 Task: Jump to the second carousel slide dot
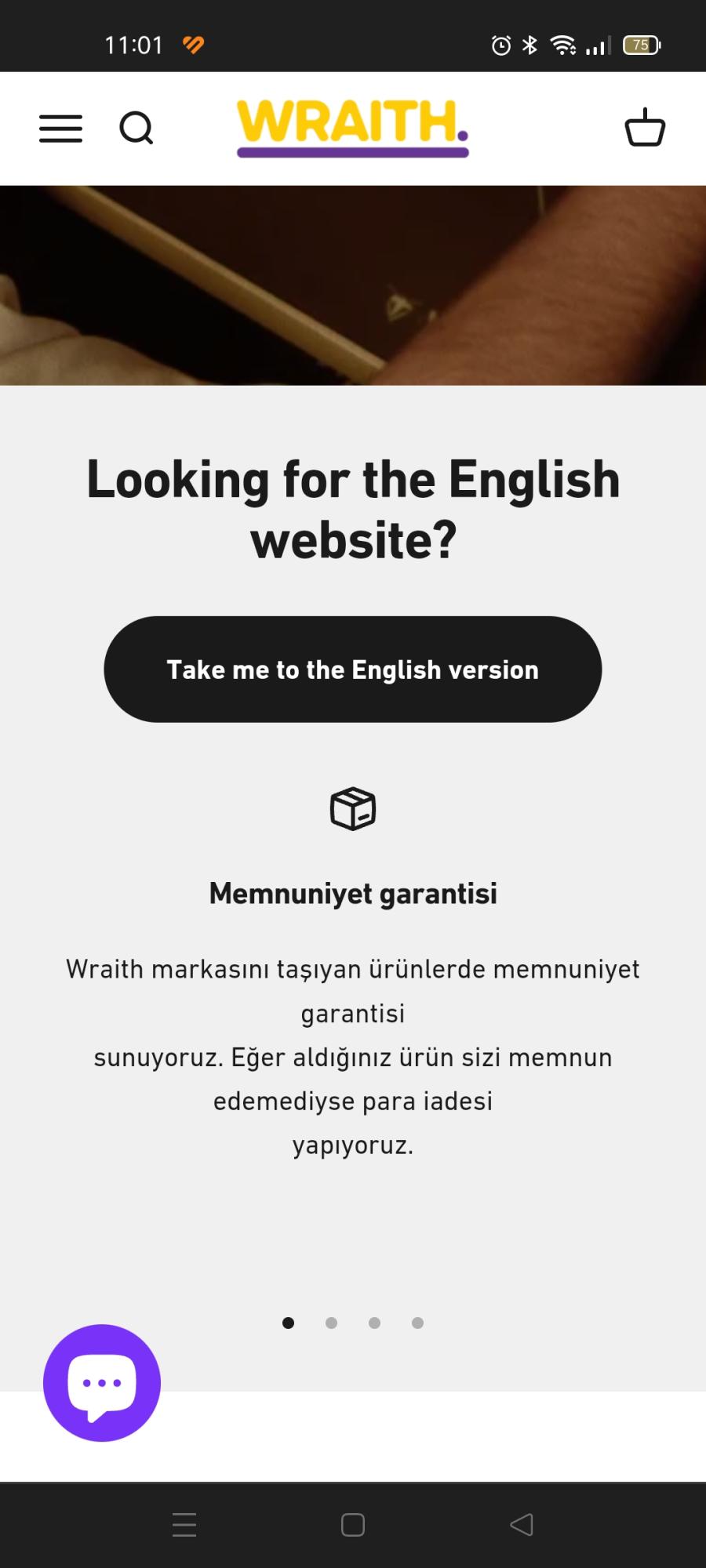pyautogui.click(x=331, y=1323)
